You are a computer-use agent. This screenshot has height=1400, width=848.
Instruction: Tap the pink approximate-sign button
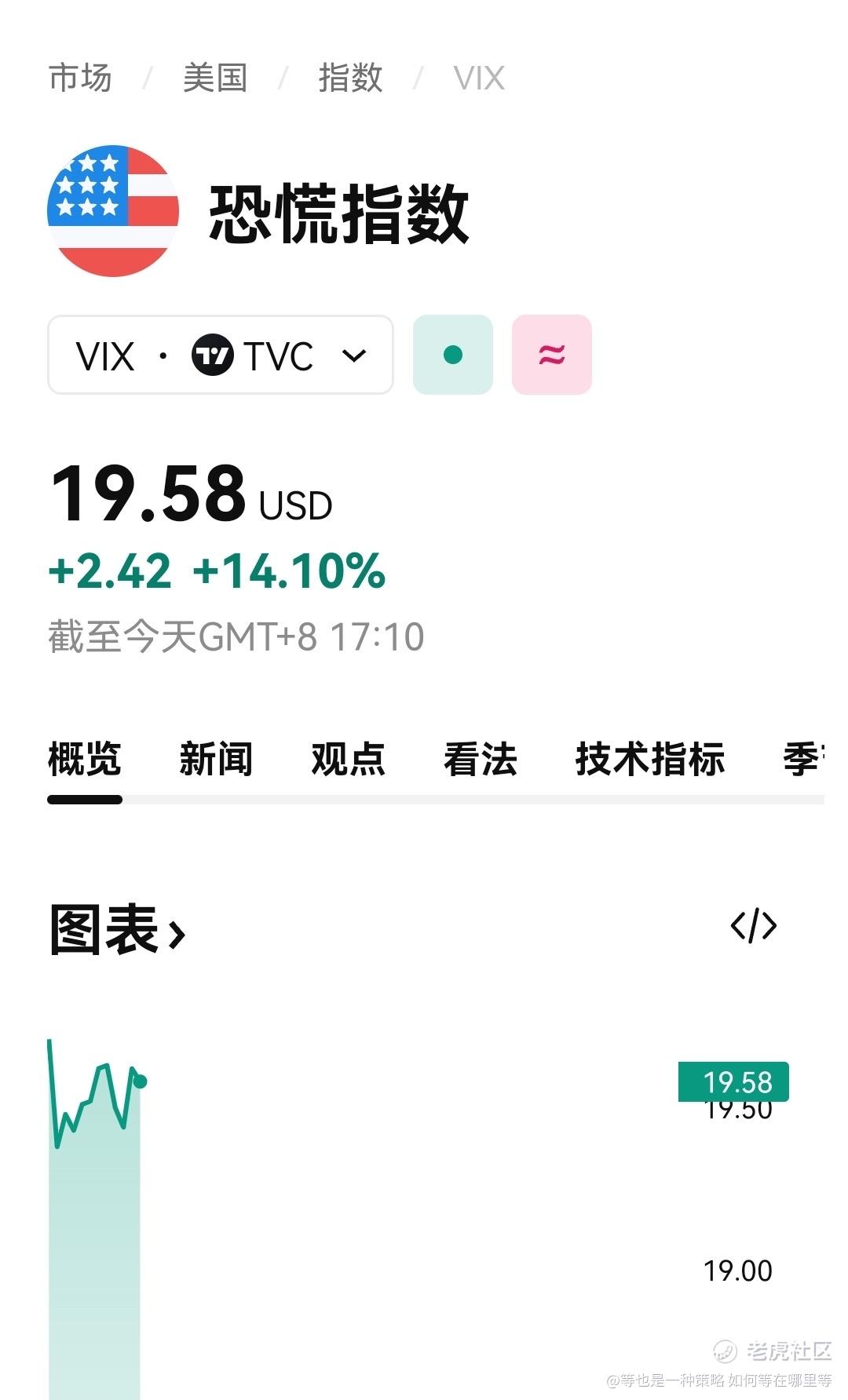(552, 355)
